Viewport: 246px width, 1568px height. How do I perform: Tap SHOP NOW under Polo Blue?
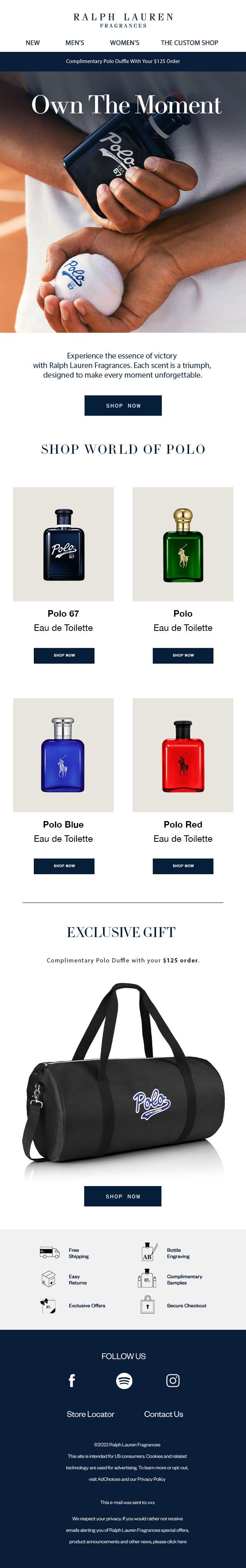pos(64,866)
